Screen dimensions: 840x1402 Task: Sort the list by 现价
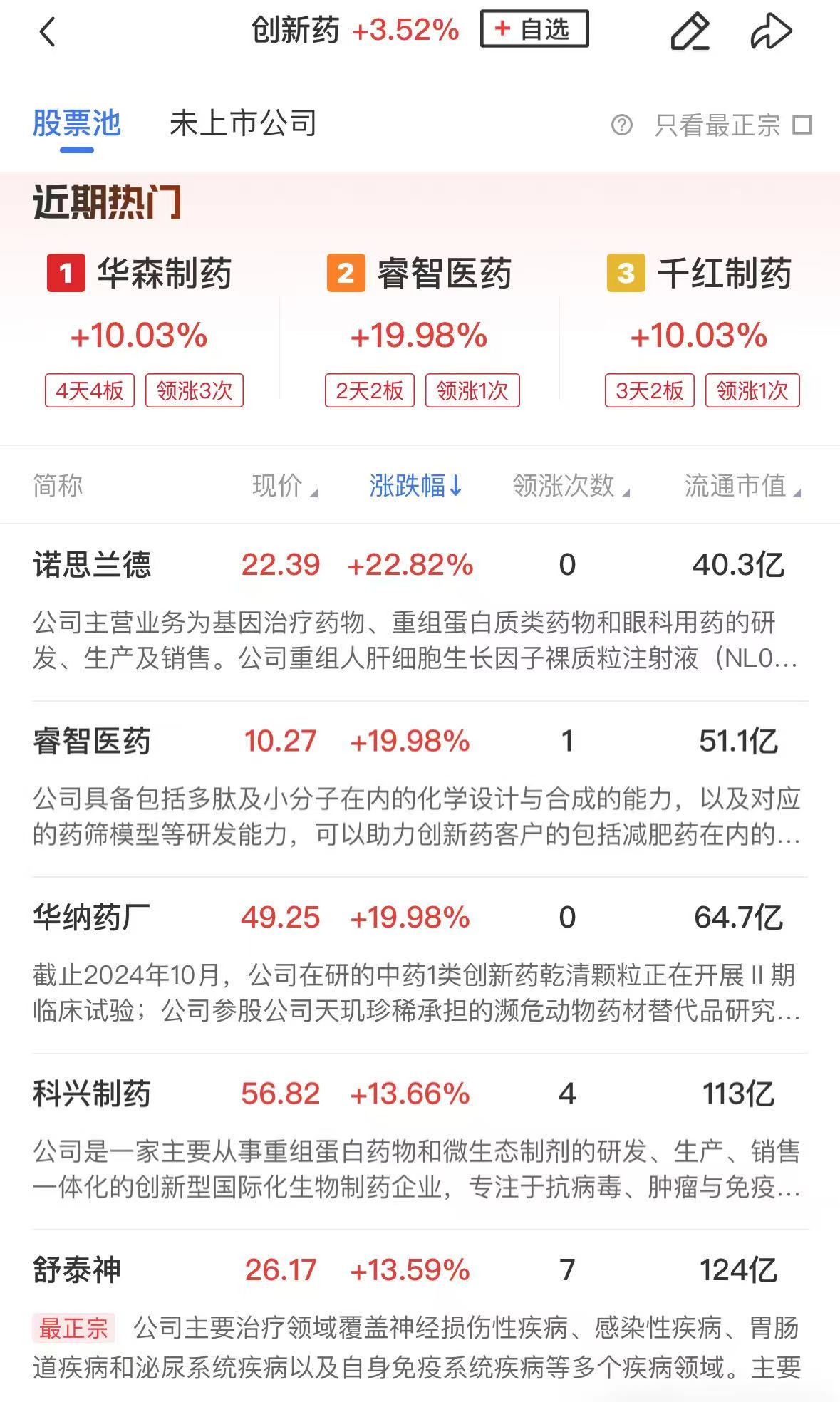tap(284, 486)
